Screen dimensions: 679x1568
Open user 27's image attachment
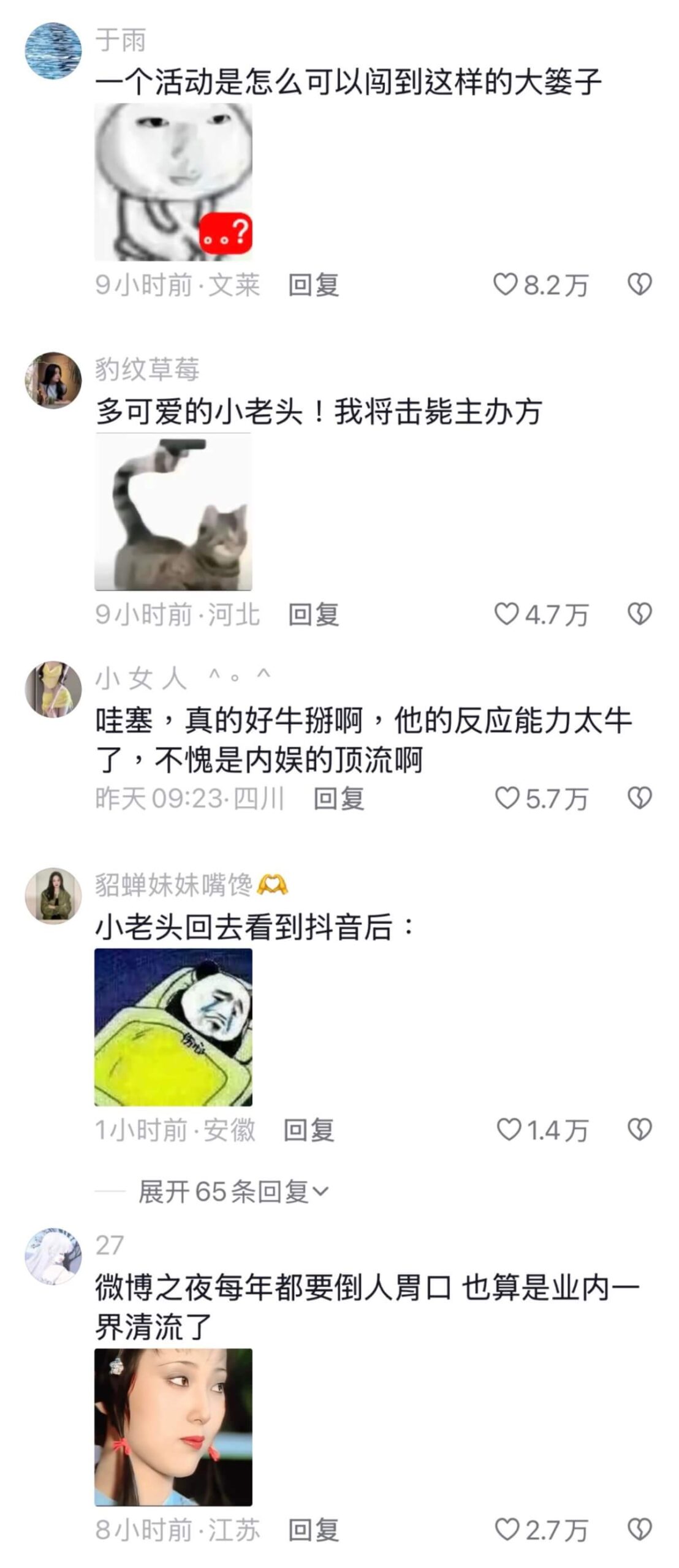[173, 1427]
